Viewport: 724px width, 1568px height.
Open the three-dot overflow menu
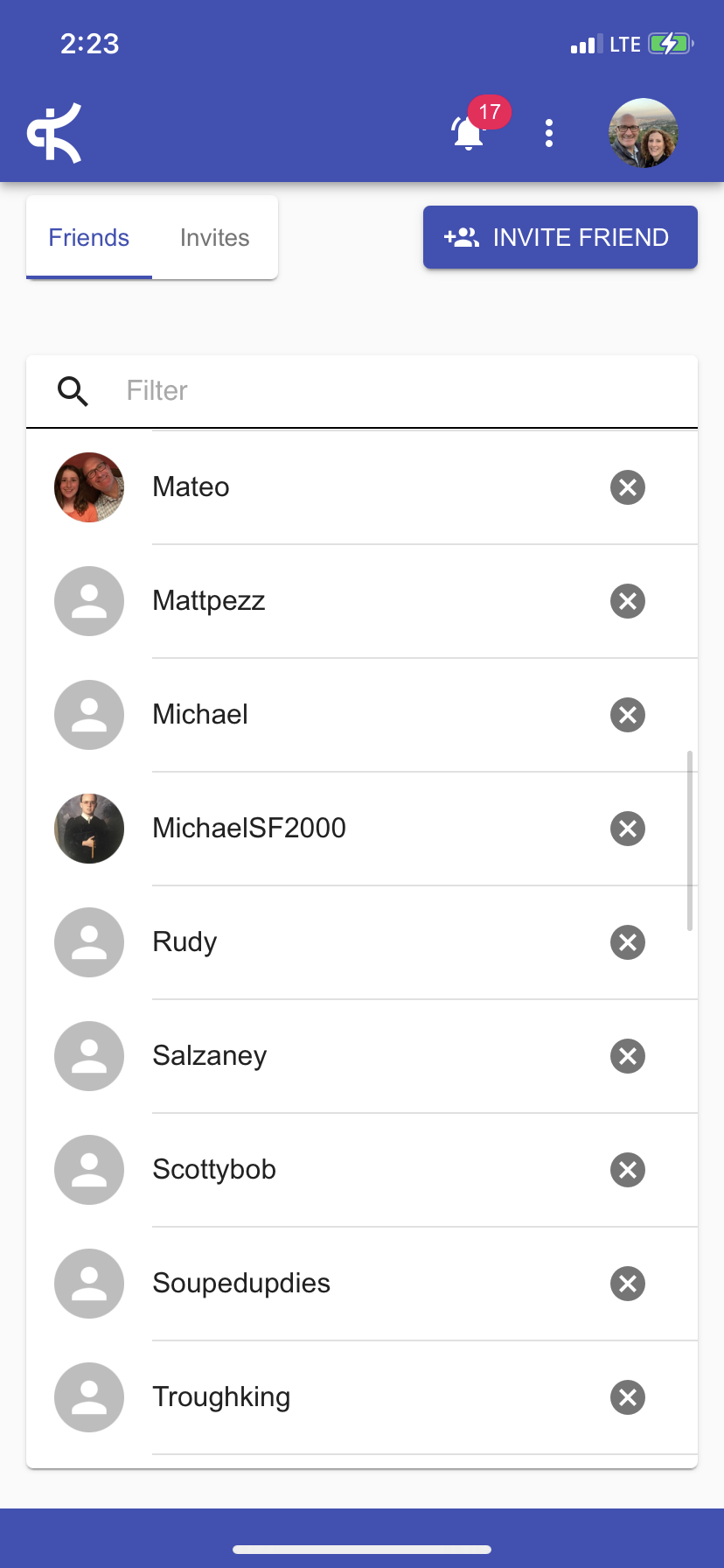click(549, 133)
